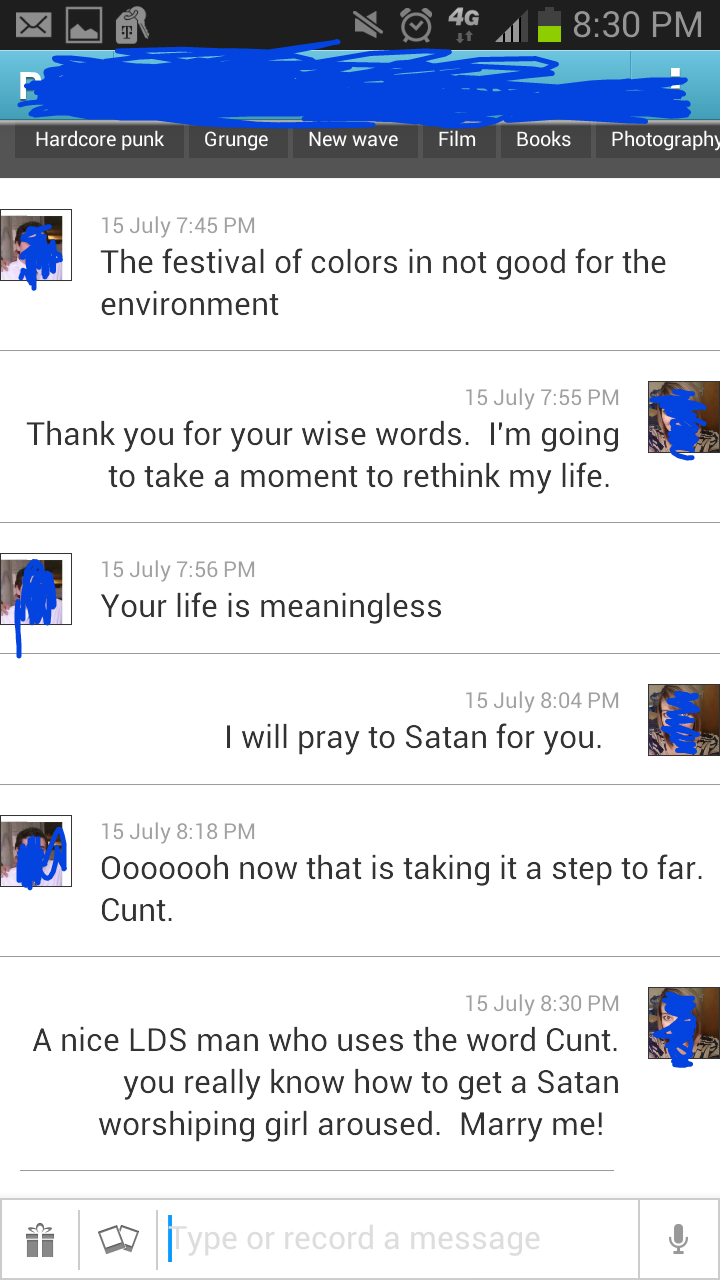This screenshot has width=720, height=1280.
Task: Attach a photo to the message
Action: [118, 1240]
